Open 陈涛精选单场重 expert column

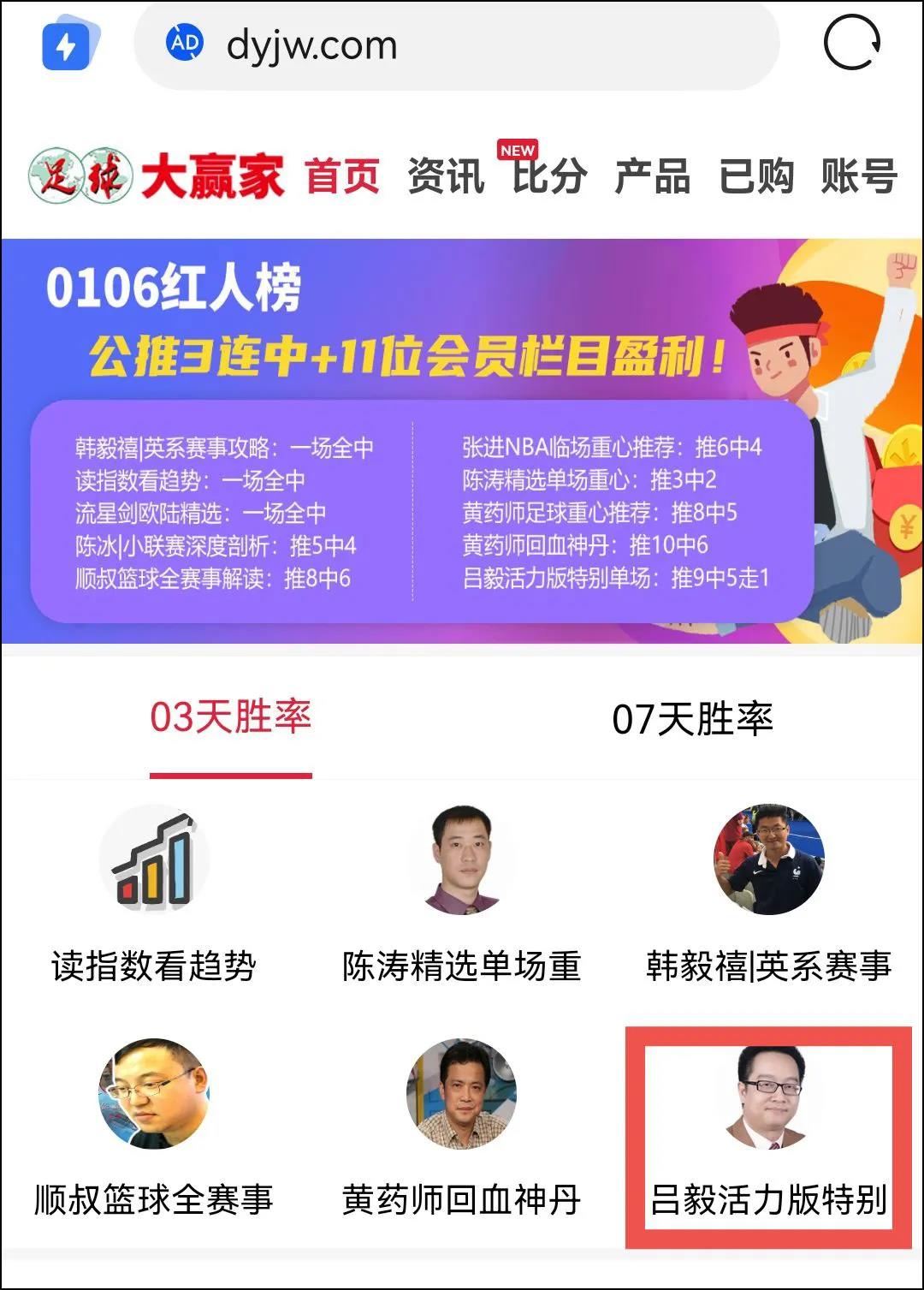pos(462,896)
